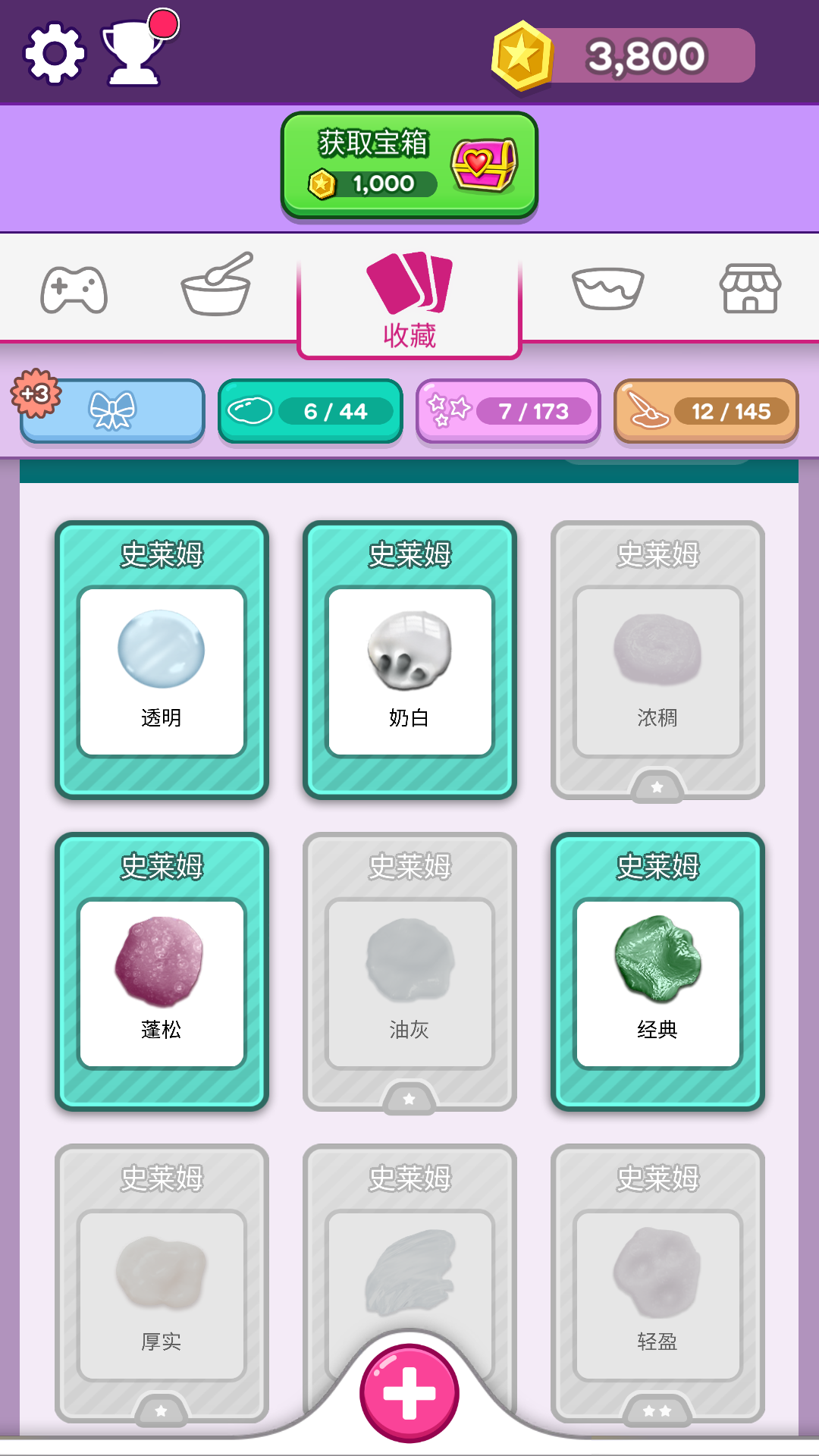Select the tool category 12 / 145
This screenshot has height=1456, width=819.
pos(706,411)
